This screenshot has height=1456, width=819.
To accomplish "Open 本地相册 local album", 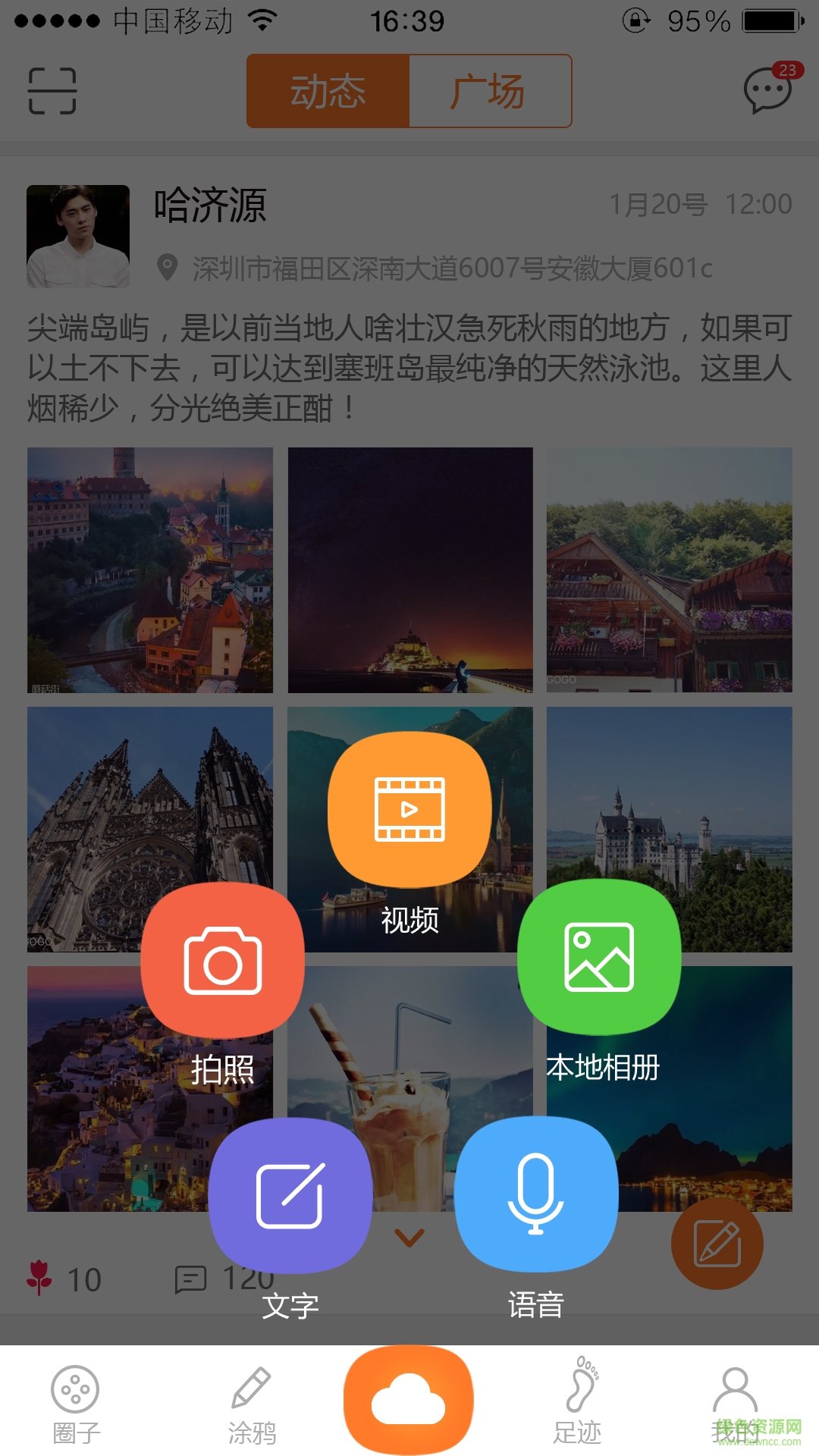I will 599,958.
